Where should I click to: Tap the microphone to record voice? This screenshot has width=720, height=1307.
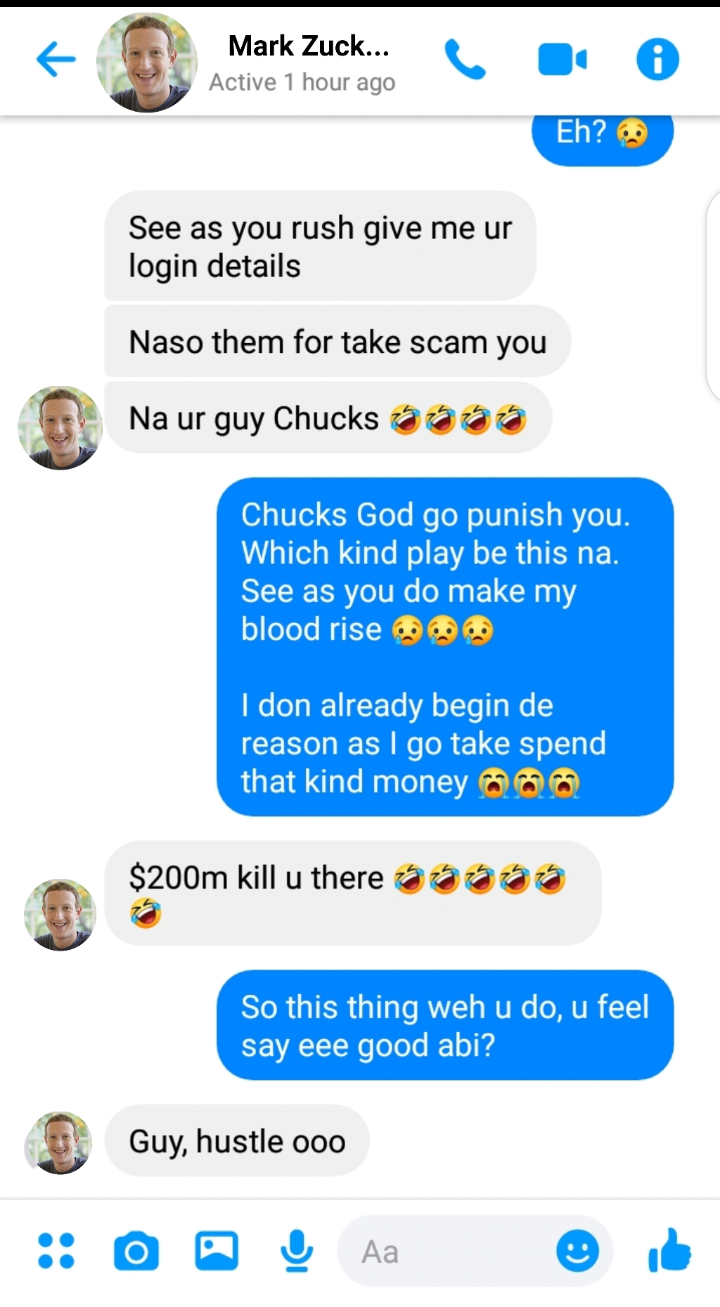296,1250
